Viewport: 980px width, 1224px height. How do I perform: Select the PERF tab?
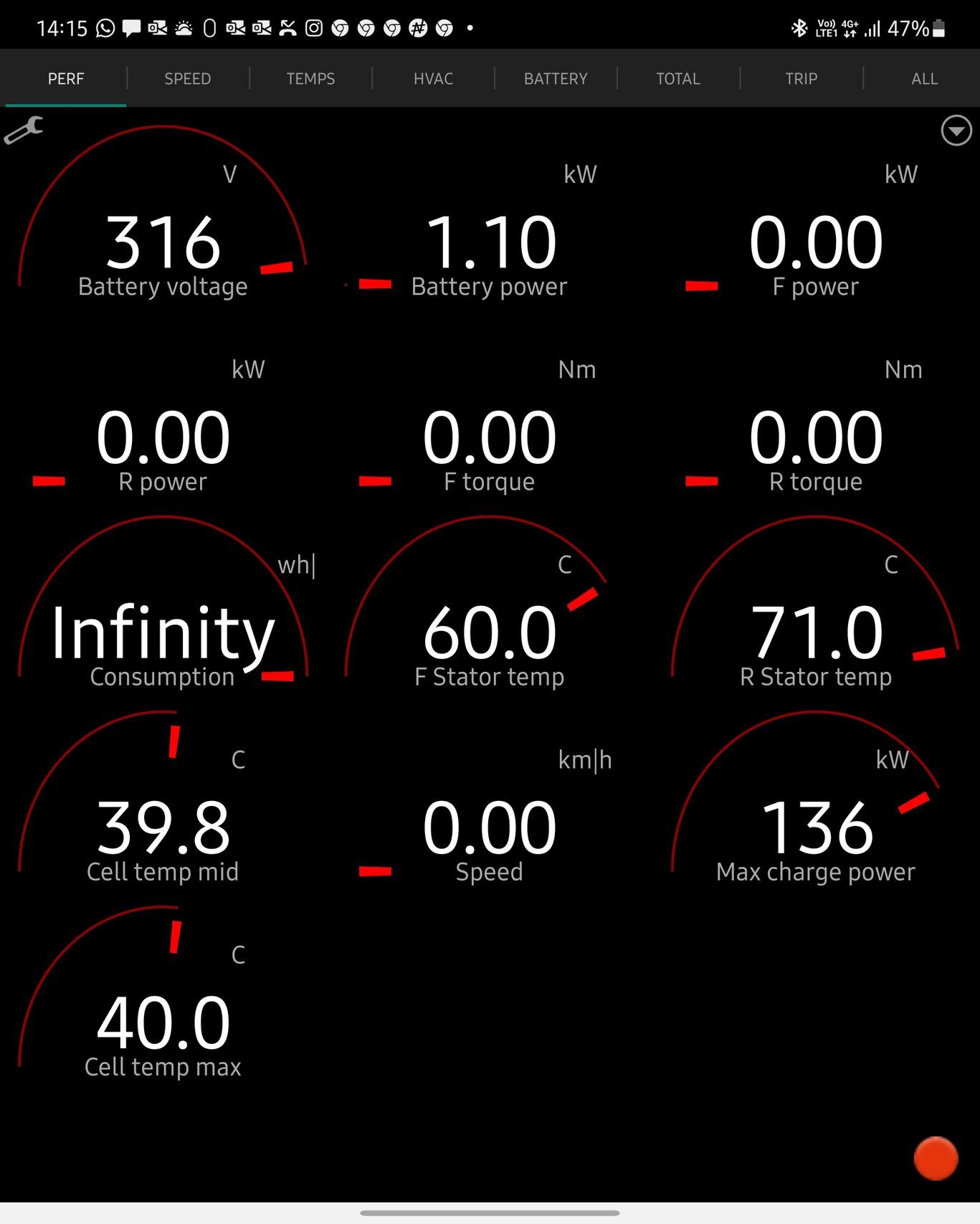tap(66, 79)
